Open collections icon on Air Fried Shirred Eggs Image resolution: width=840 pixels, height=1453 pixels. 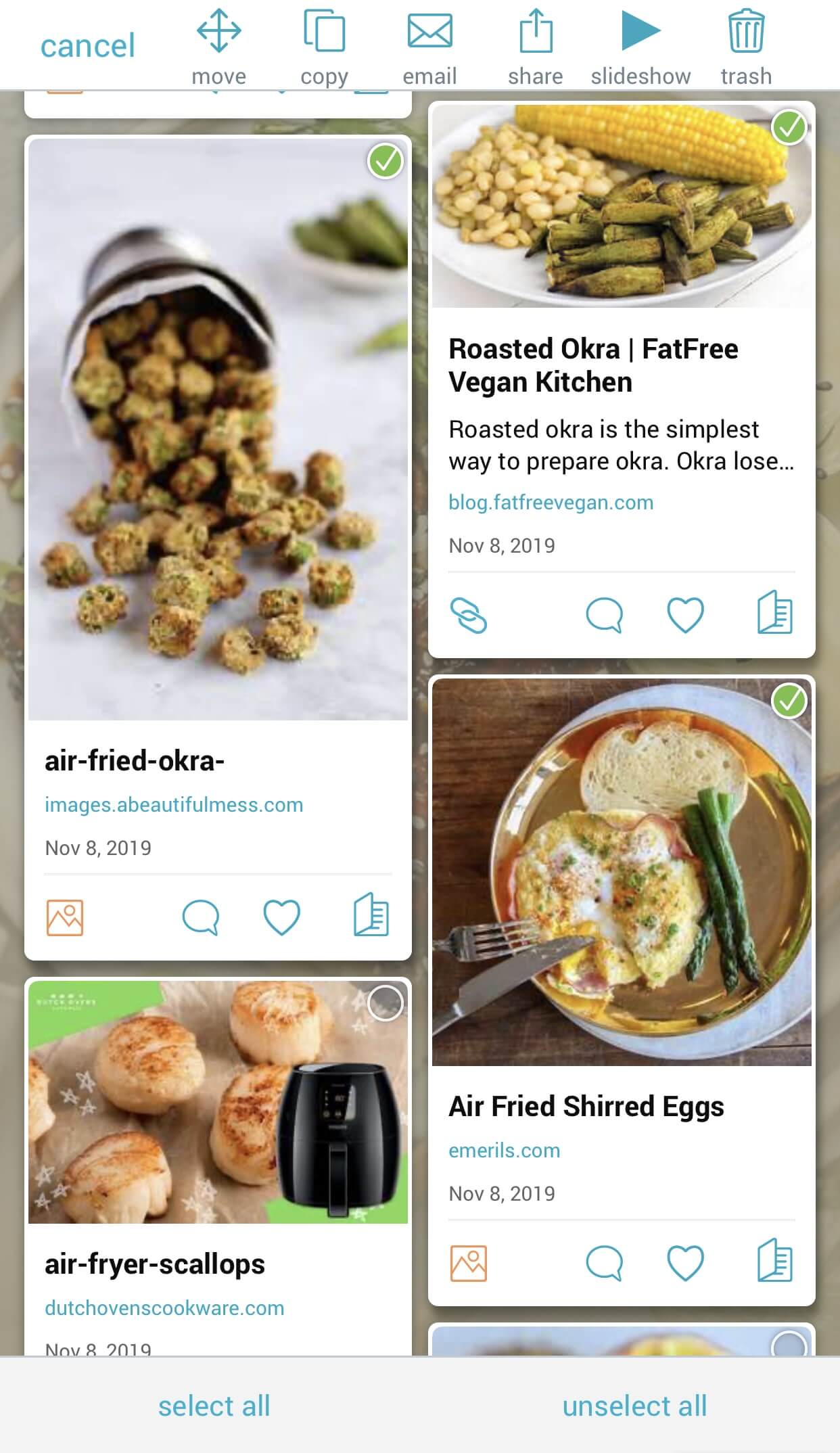pos(774,1262)
